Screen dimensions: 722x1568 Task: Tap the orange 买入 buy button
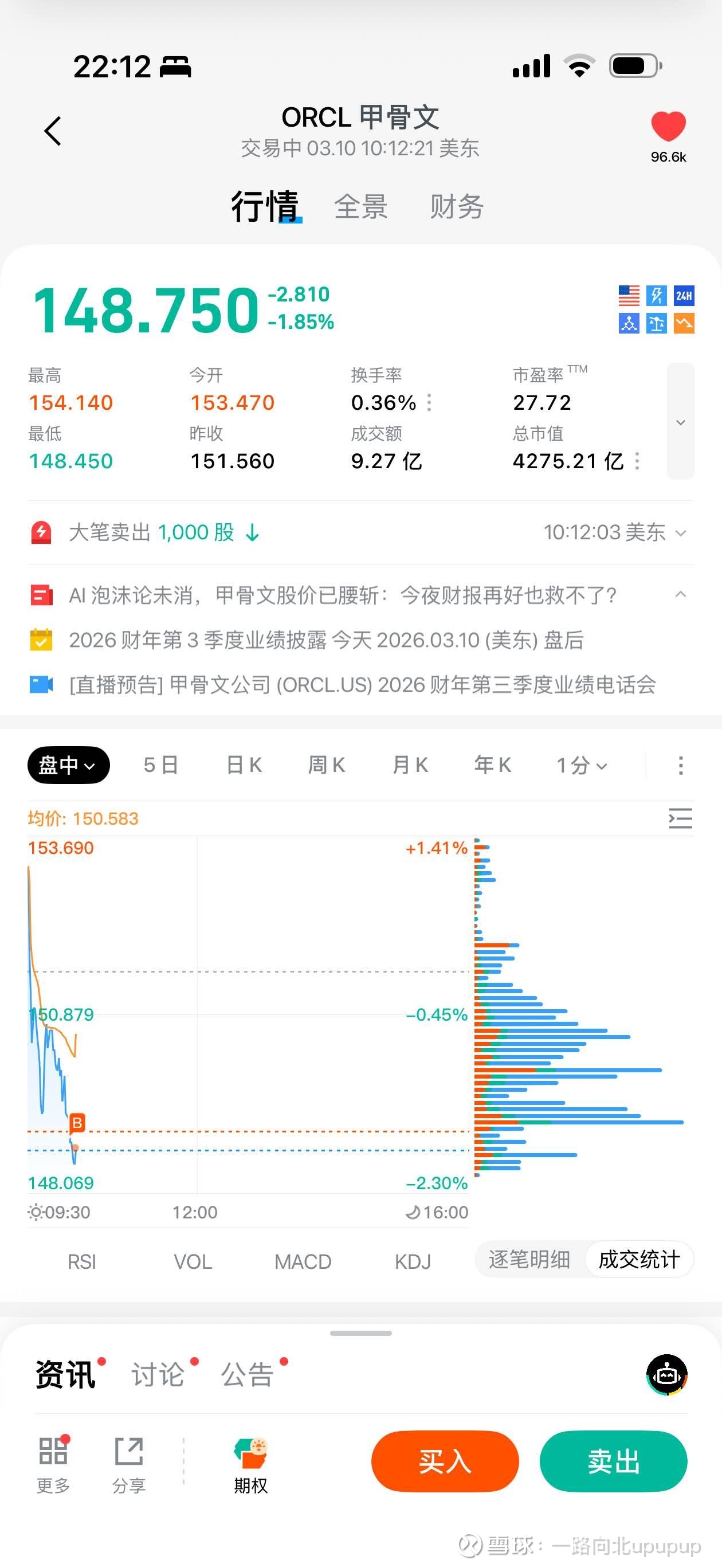(x=445, y=1461)
